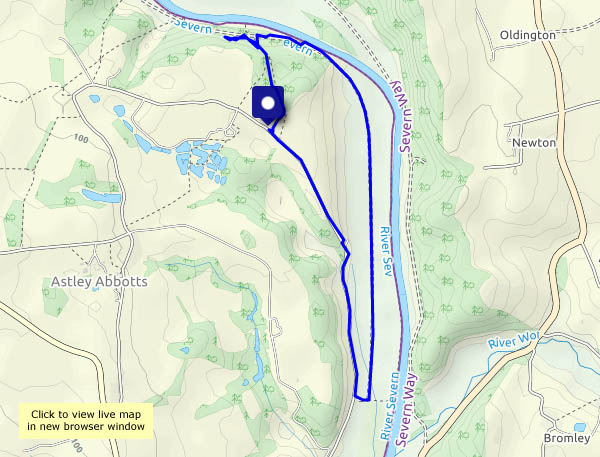This screenshot has width=600, height=457.
Task: Click to view live map in new window
Action: (x=87, y=420)
